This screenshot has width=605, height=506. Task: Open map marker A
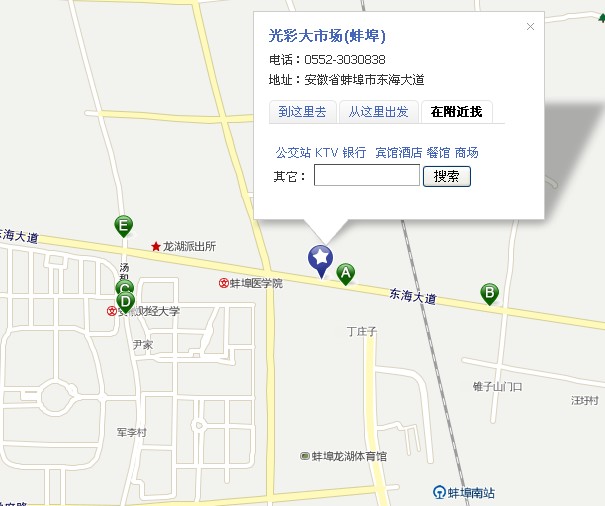[x=345, y=272]
